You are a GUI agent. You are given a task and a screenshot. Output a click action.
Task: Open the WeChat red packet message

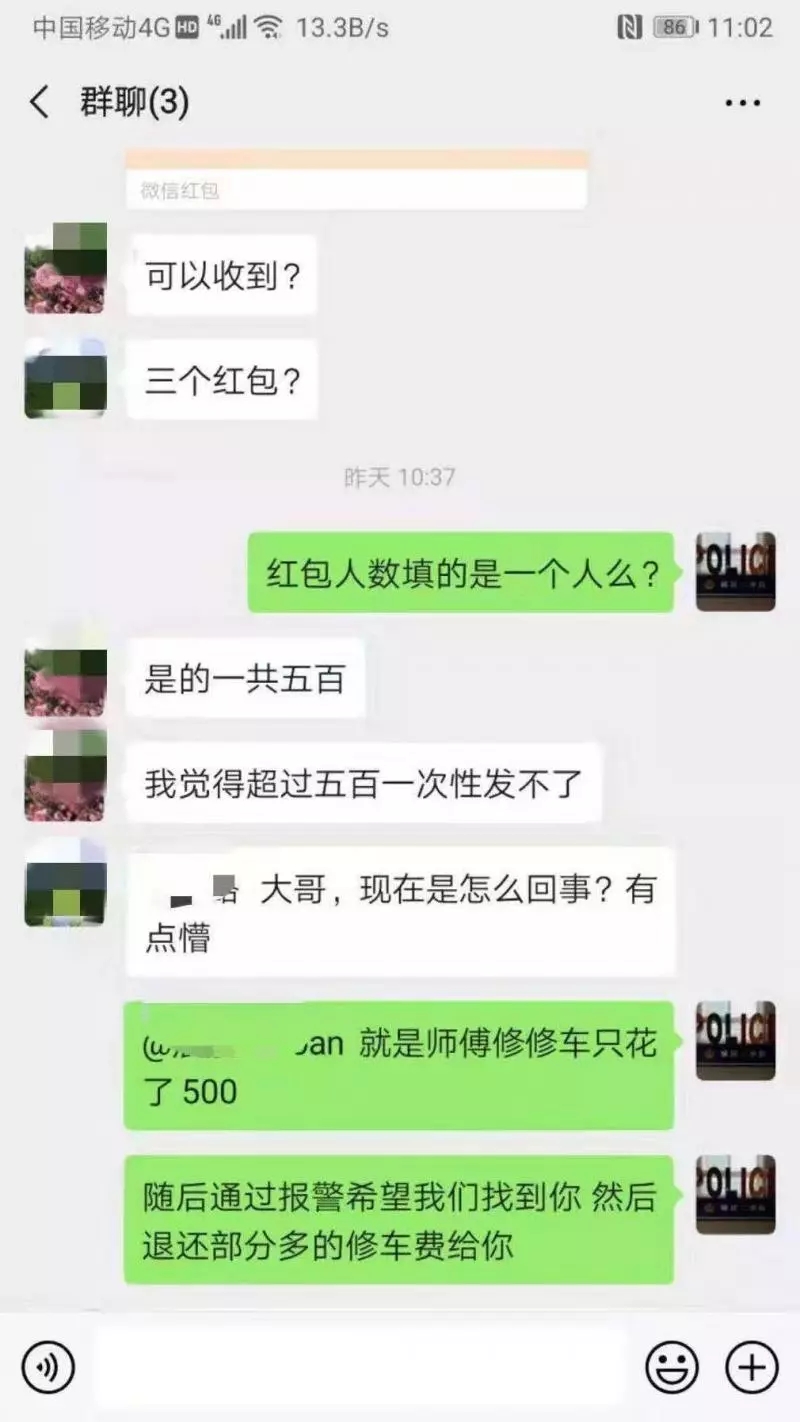(x=356, y=180)
